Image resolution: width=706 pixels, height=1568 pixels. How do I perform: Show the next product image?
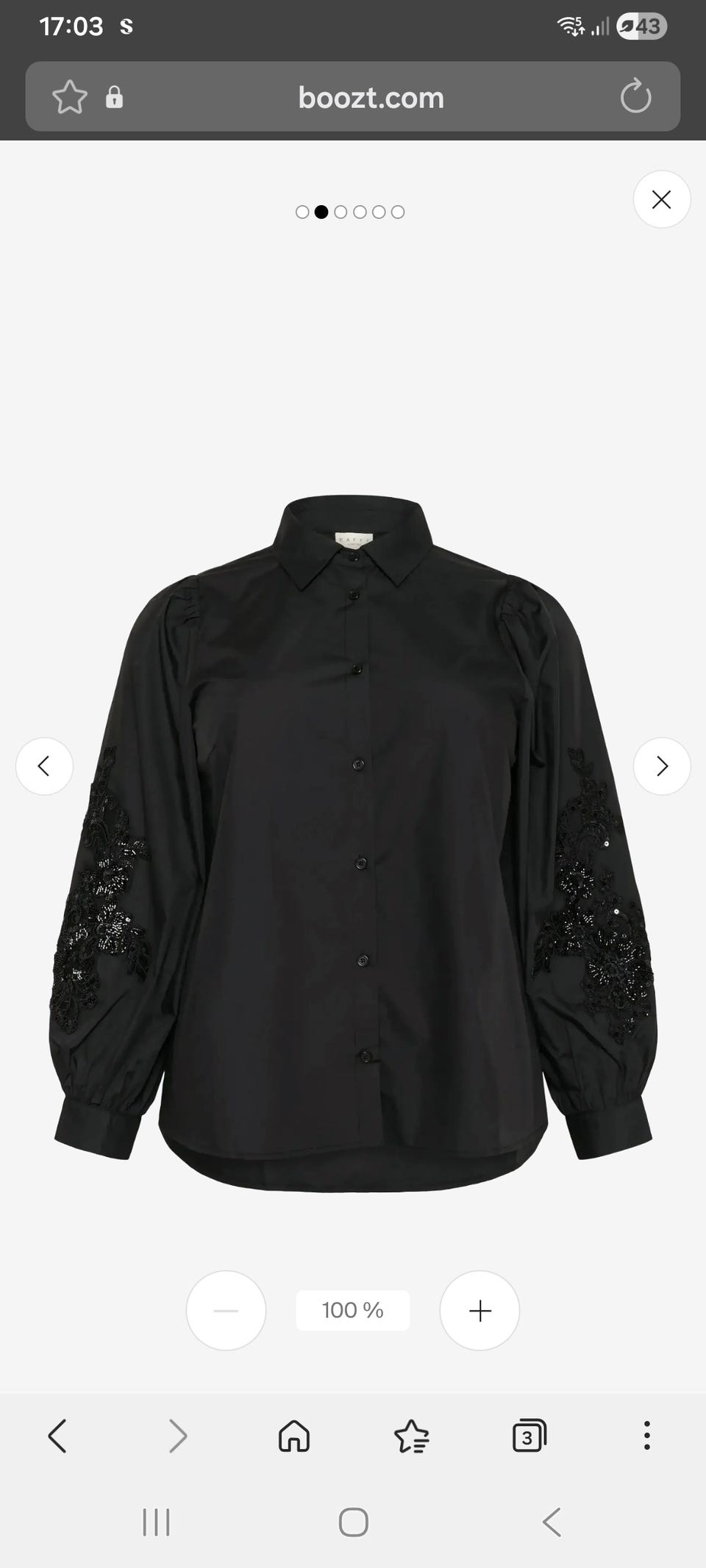(661, 766)
